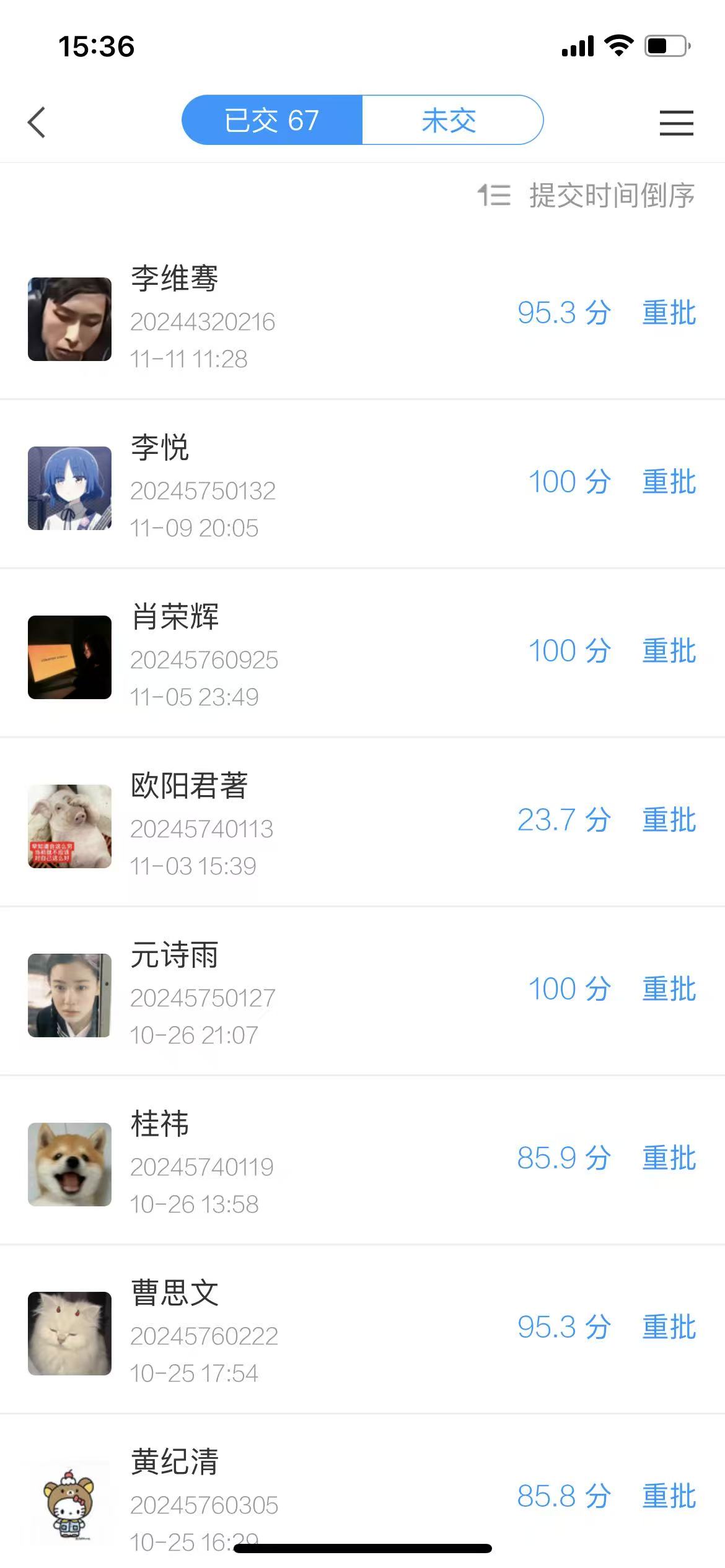Tap 重批 for 桂祎

point(669,1158)
